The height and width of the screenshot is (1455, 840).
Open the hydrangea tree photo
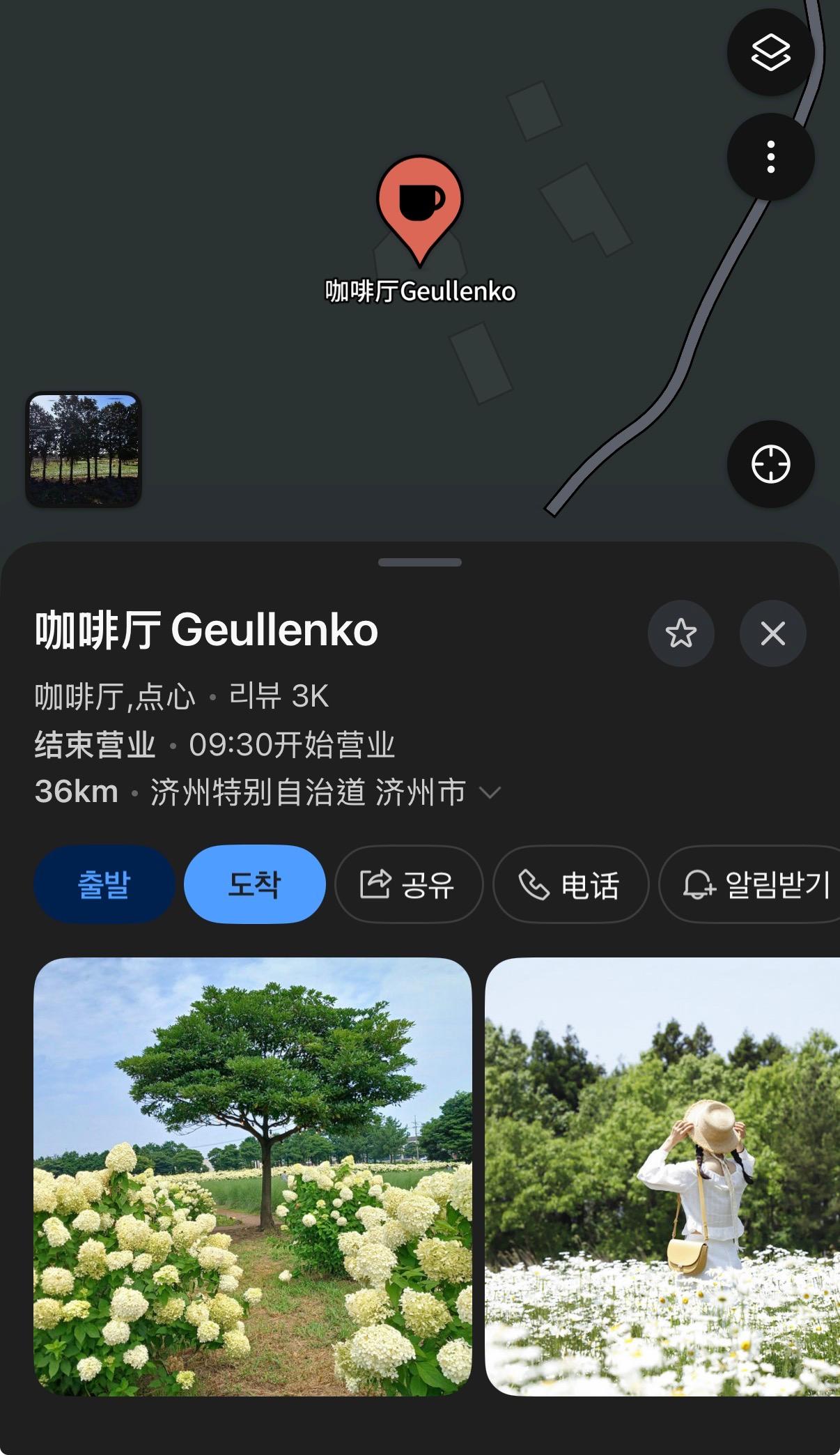[253, 1176]
